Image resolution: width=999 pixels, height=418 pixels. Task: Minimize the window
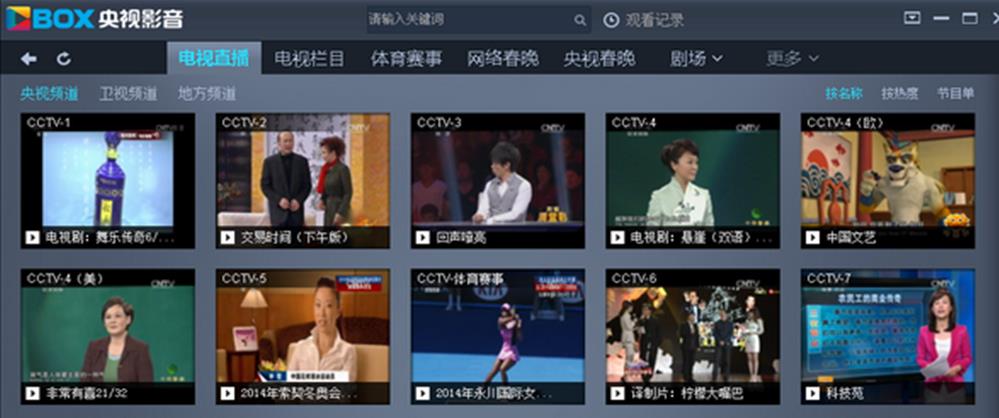pyautogui.click(x=940, y=18)
